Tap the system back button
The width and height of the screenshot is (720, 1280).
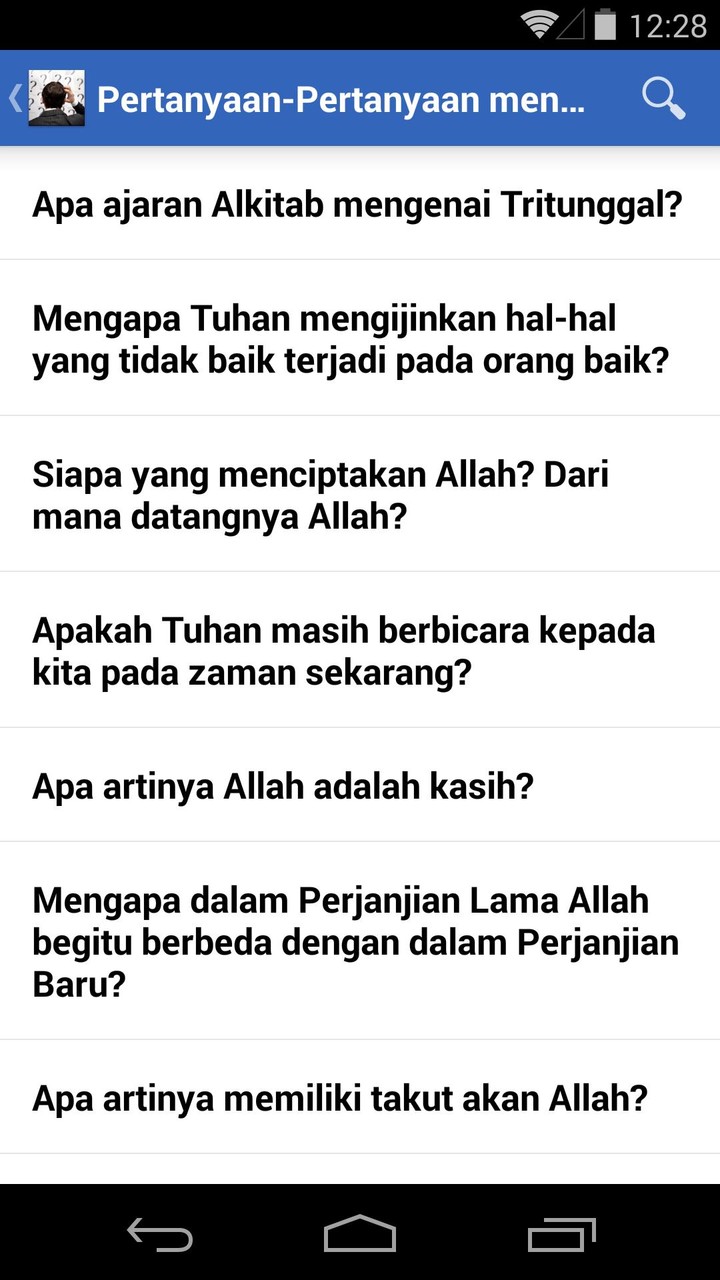coord(160,1235)
